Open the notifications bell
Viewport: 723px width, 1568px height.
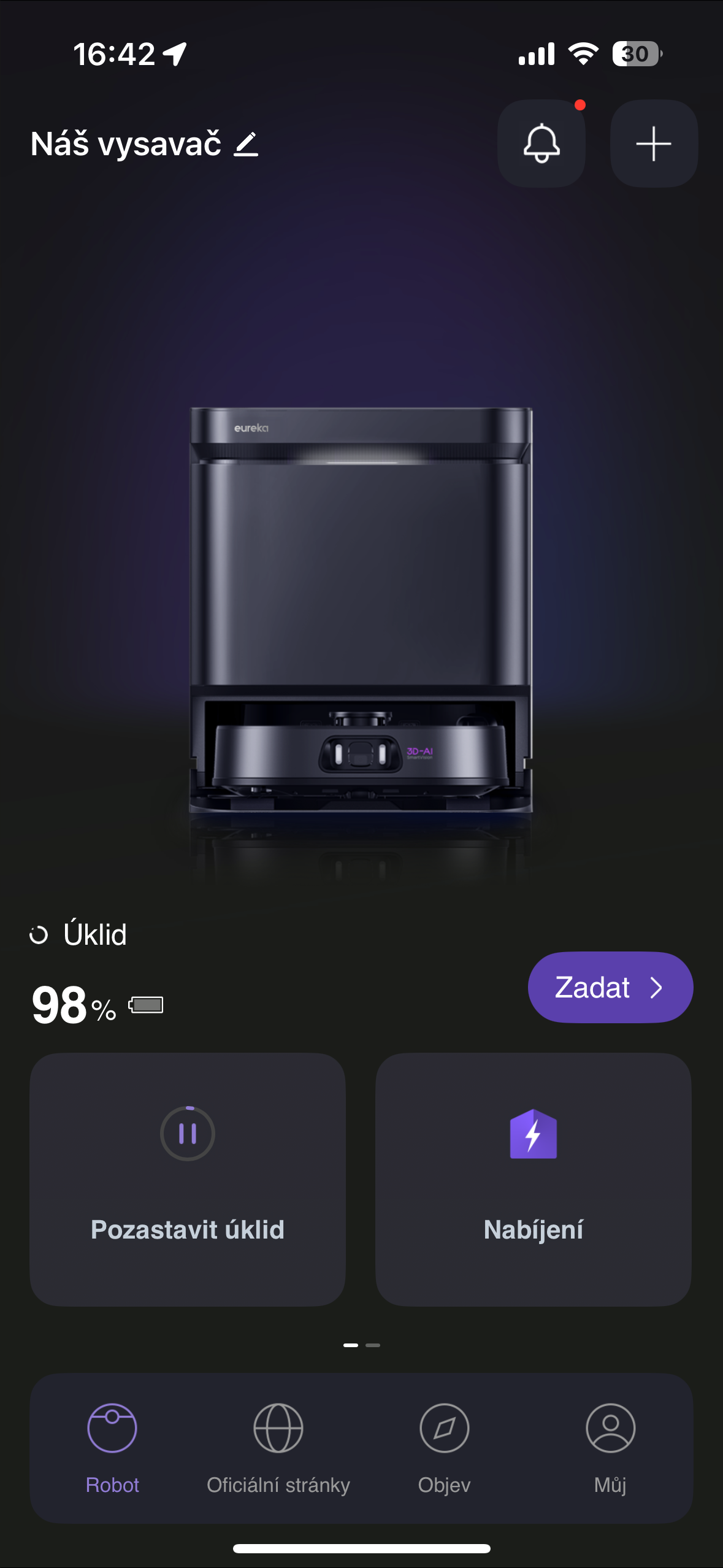point(541,144)
